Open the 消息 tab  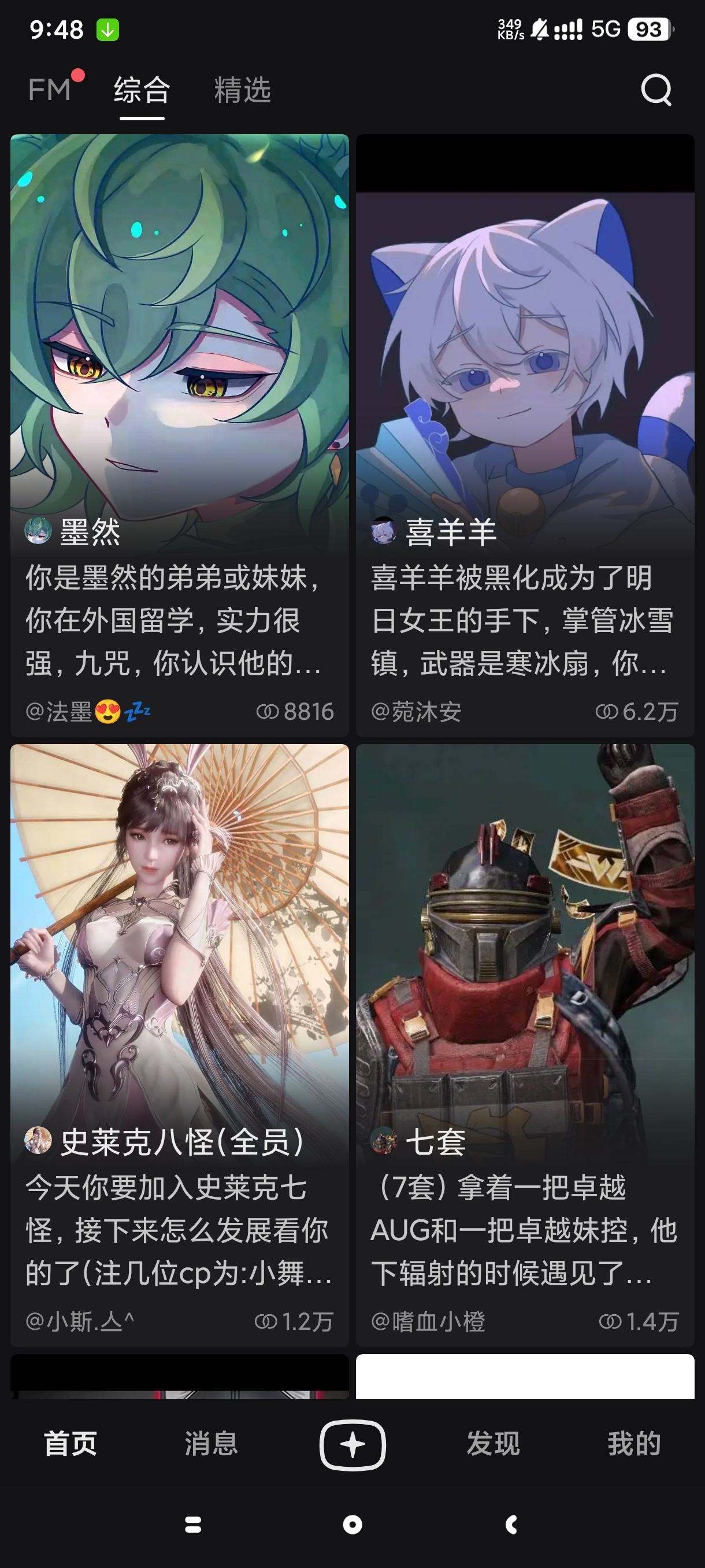[x=211, y=1444]
